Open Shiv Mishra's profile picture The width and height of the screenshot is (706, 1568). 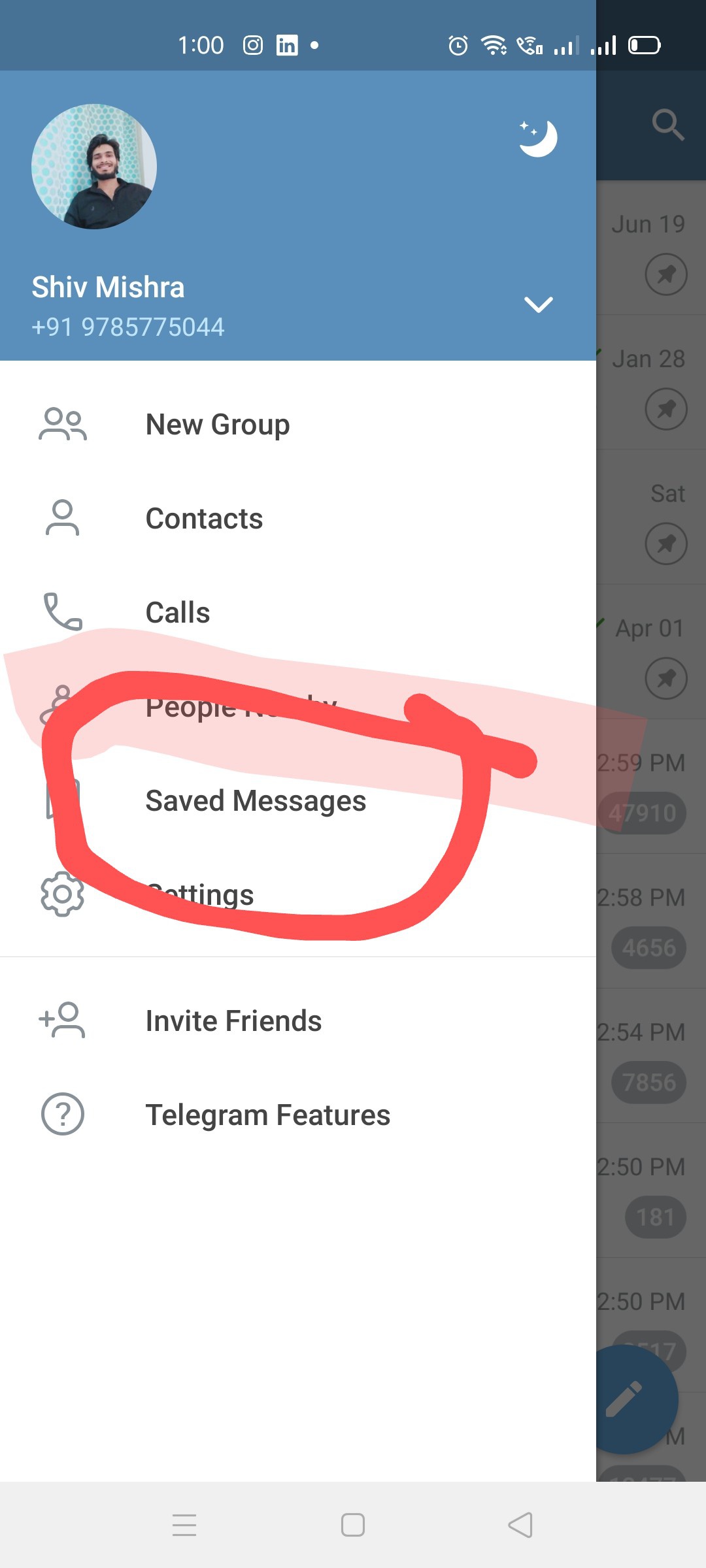pyautogui.click(x=94, y=167)
